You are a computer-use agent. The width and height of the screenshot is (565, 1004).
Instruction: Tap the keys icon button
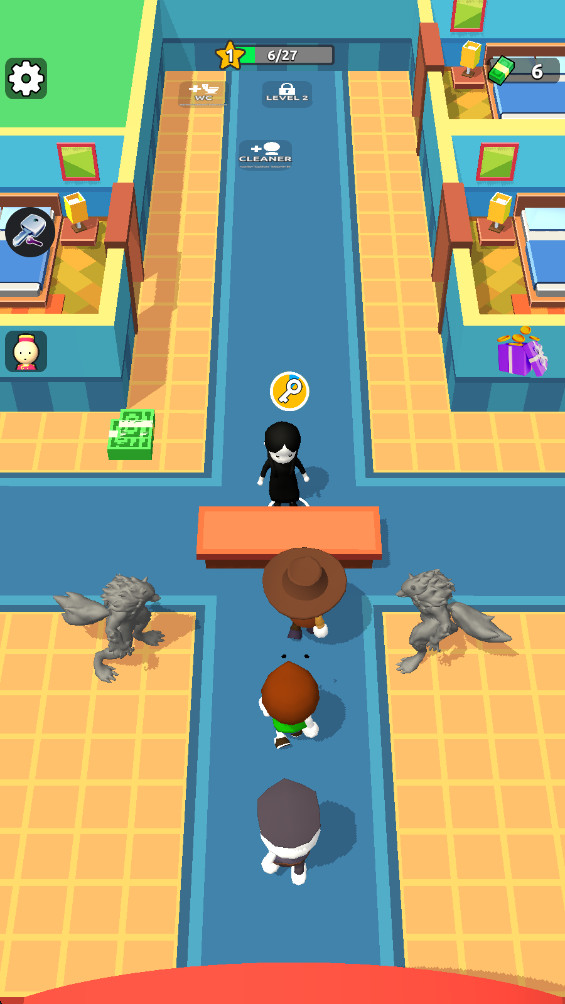tap(30, 232)
